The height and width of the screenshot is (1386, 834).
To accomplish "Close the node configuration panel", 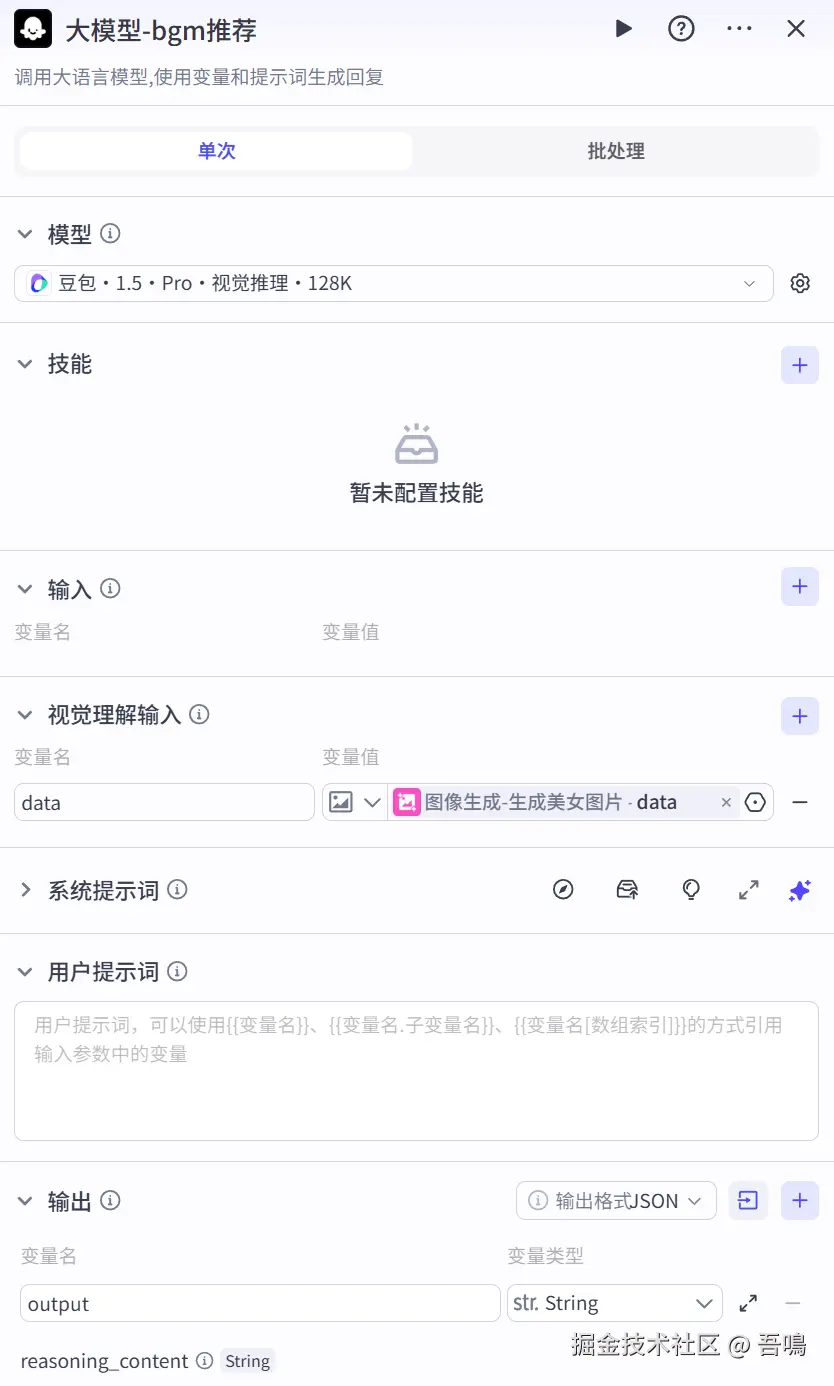I will pos(796,29).
